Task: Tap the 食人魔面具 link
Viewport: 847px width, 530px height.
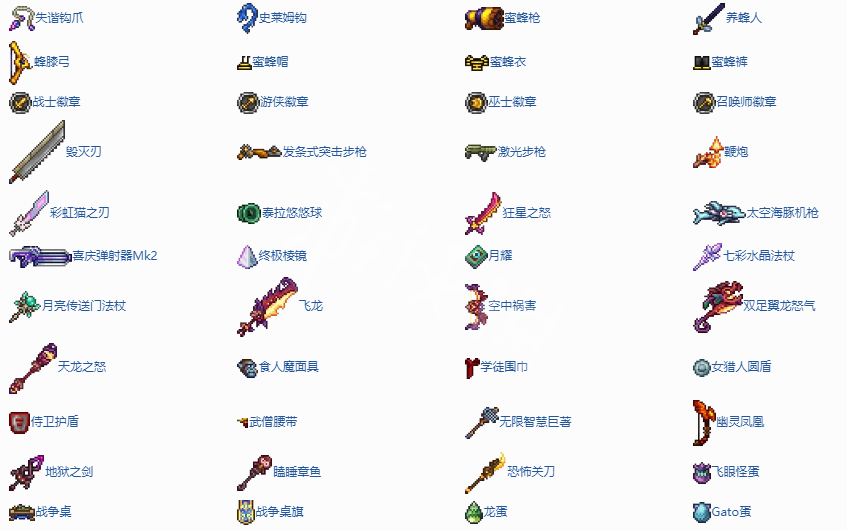Action: pos(289,367)
